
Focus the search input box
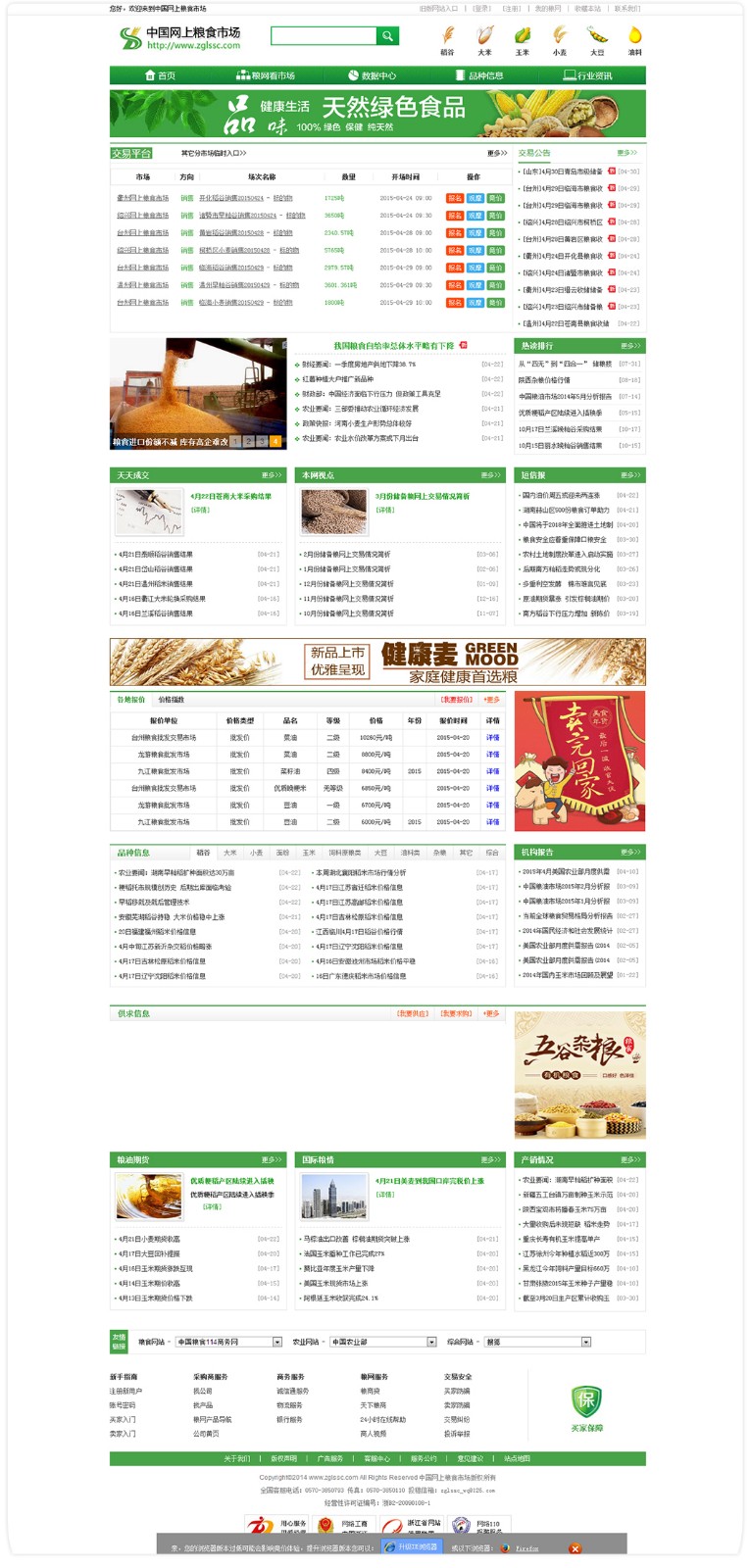coord(323,36)
